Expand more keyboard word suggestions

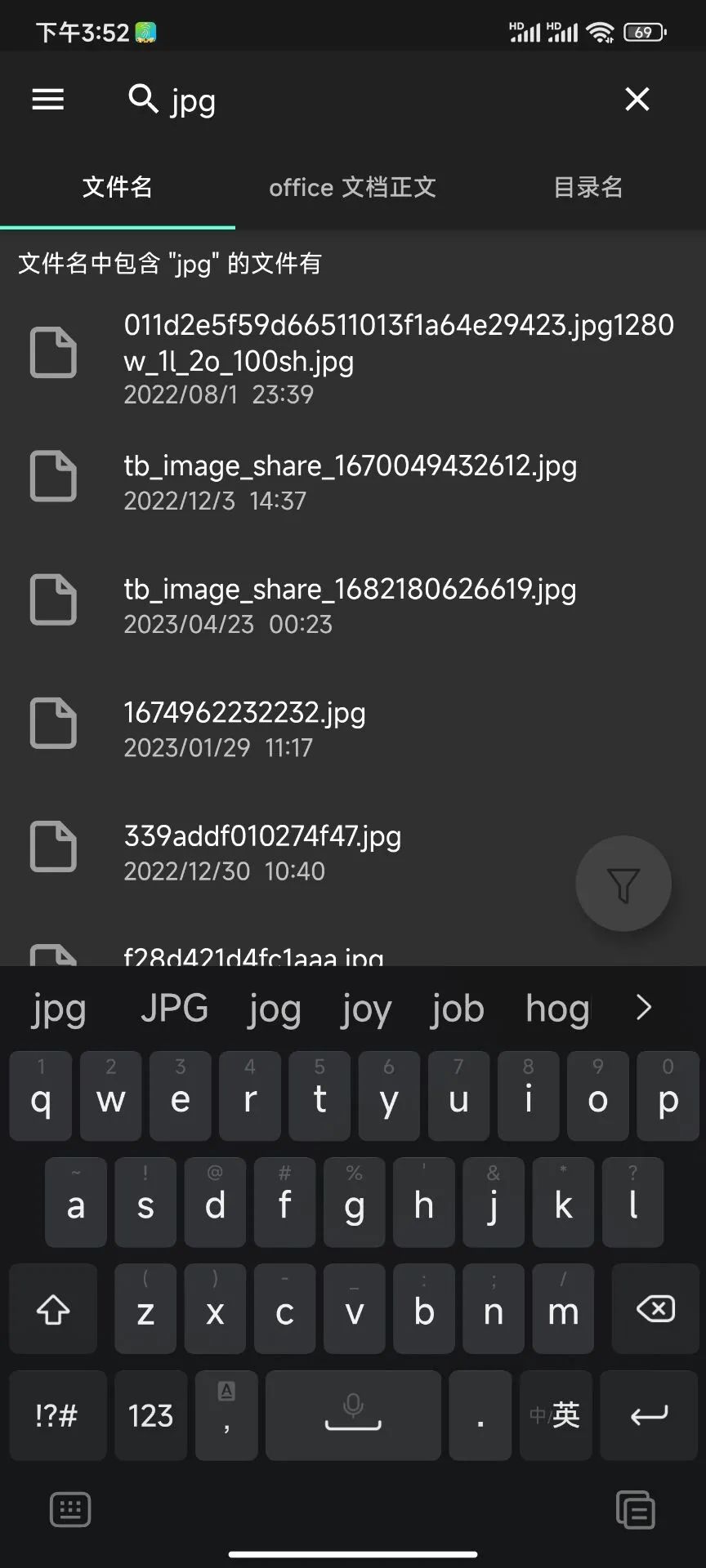(644, 1008)
